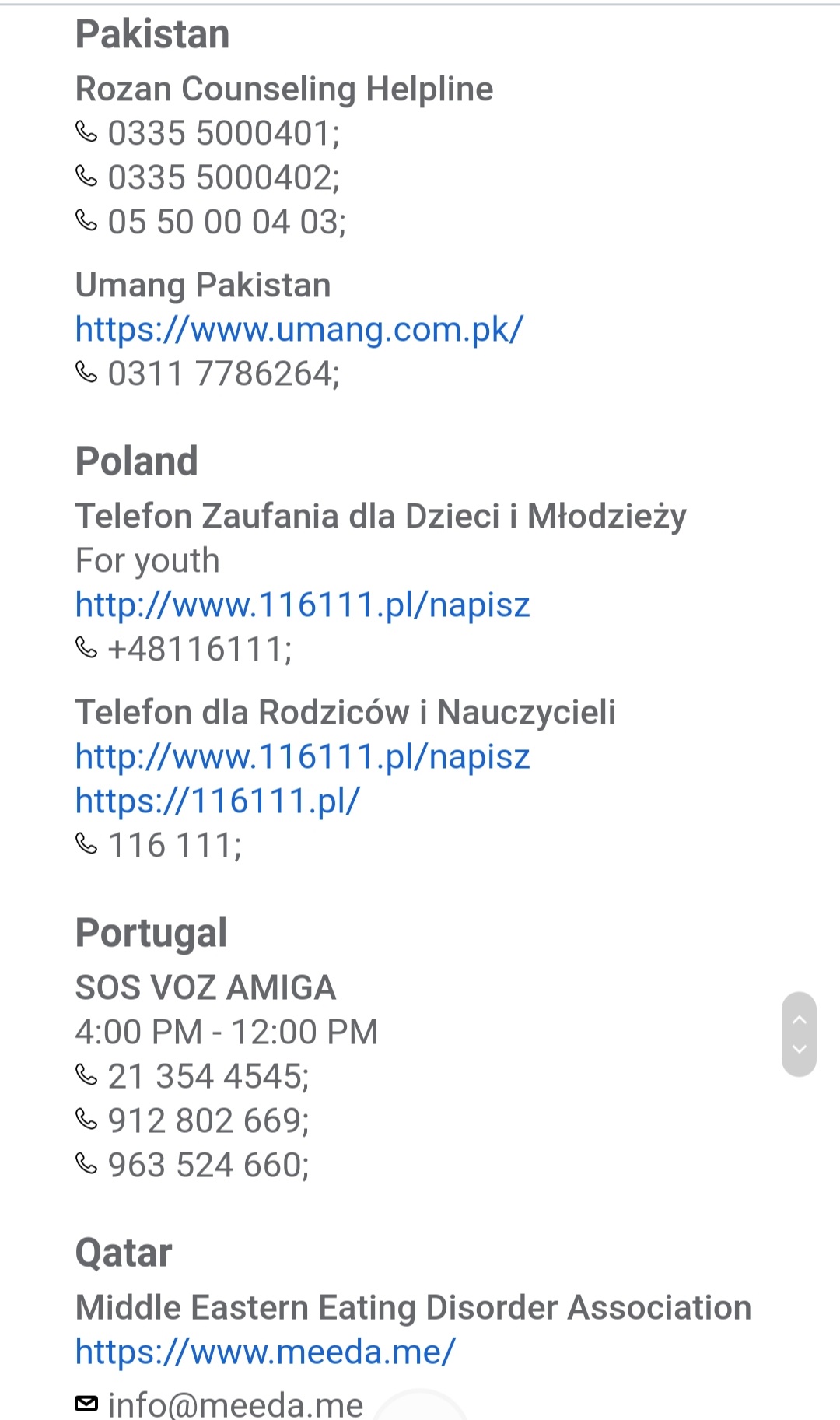Image resolution: width=840 pixels, height=1420 pixels.
Task: Open the 116111.pl/napisz link under Telefon dla Rodziców
Action: [x=303, y=757]
